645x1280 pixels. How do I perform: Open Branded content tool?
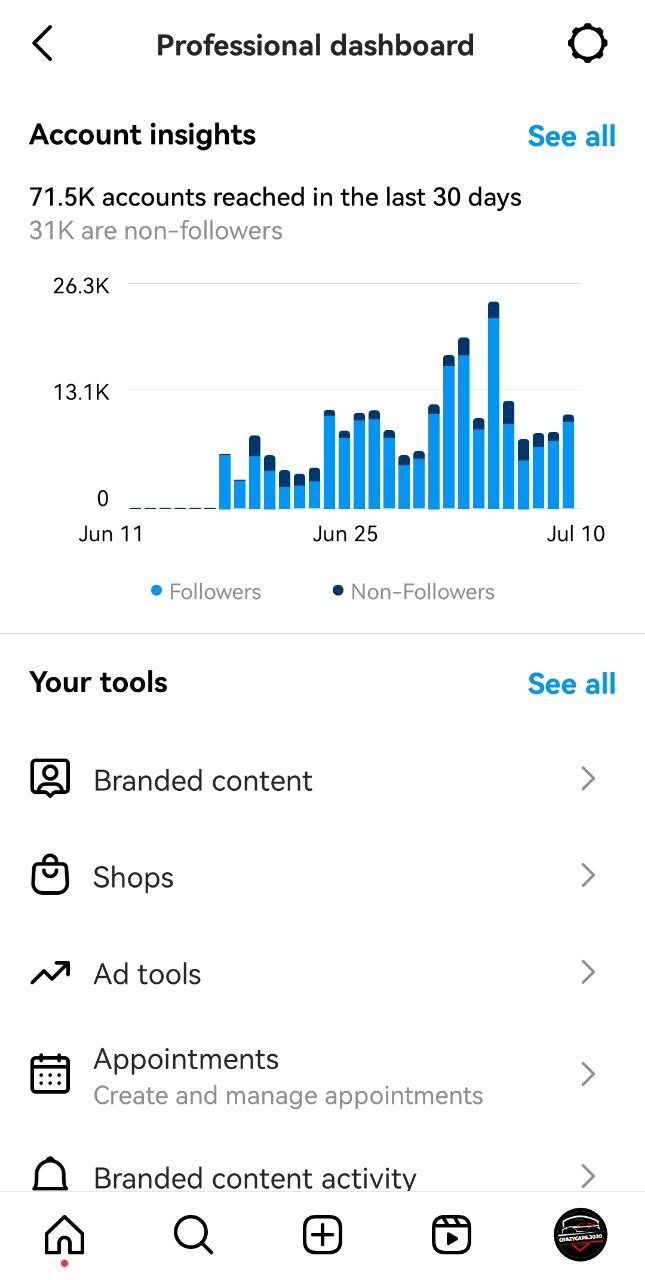pyautogui.click(x=322, y=780)
